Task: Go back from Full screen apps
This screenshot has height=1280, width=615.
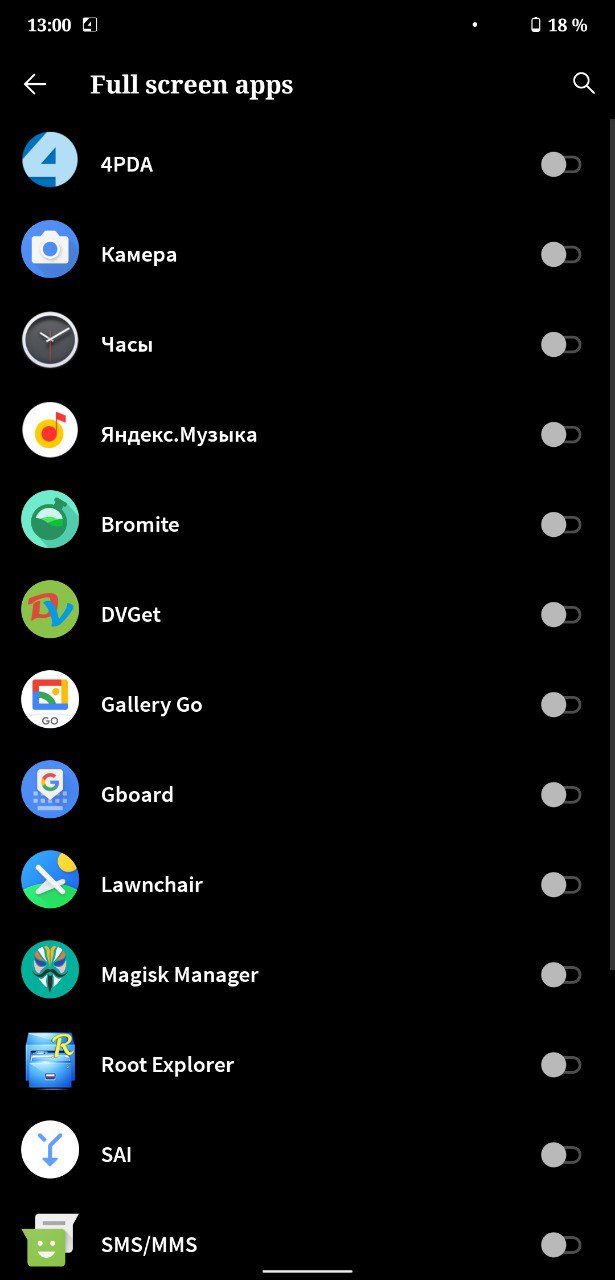Action: click(x=35, y=85)
